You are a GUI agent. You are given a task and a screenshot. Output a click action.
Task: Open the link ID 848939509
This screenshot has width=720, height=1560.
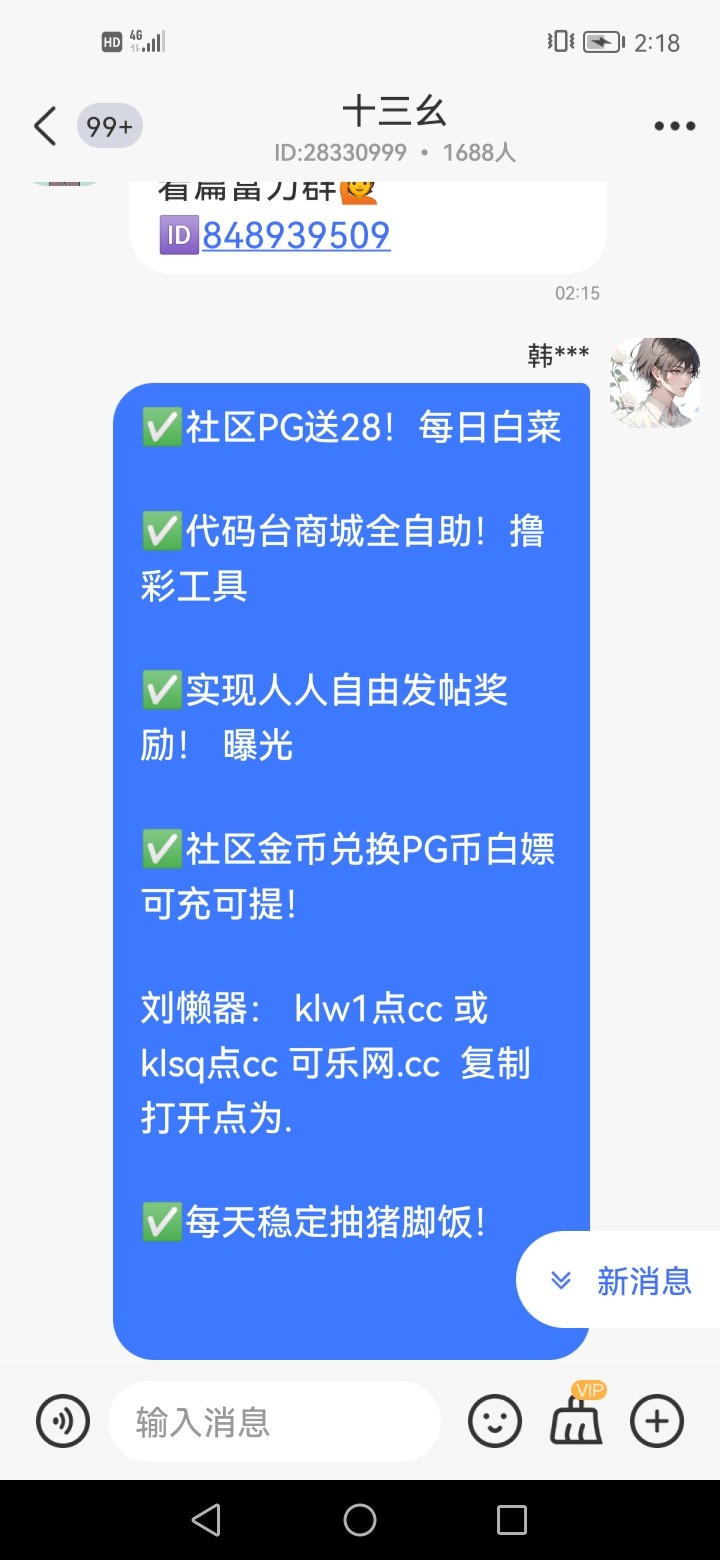coord(296,235)
